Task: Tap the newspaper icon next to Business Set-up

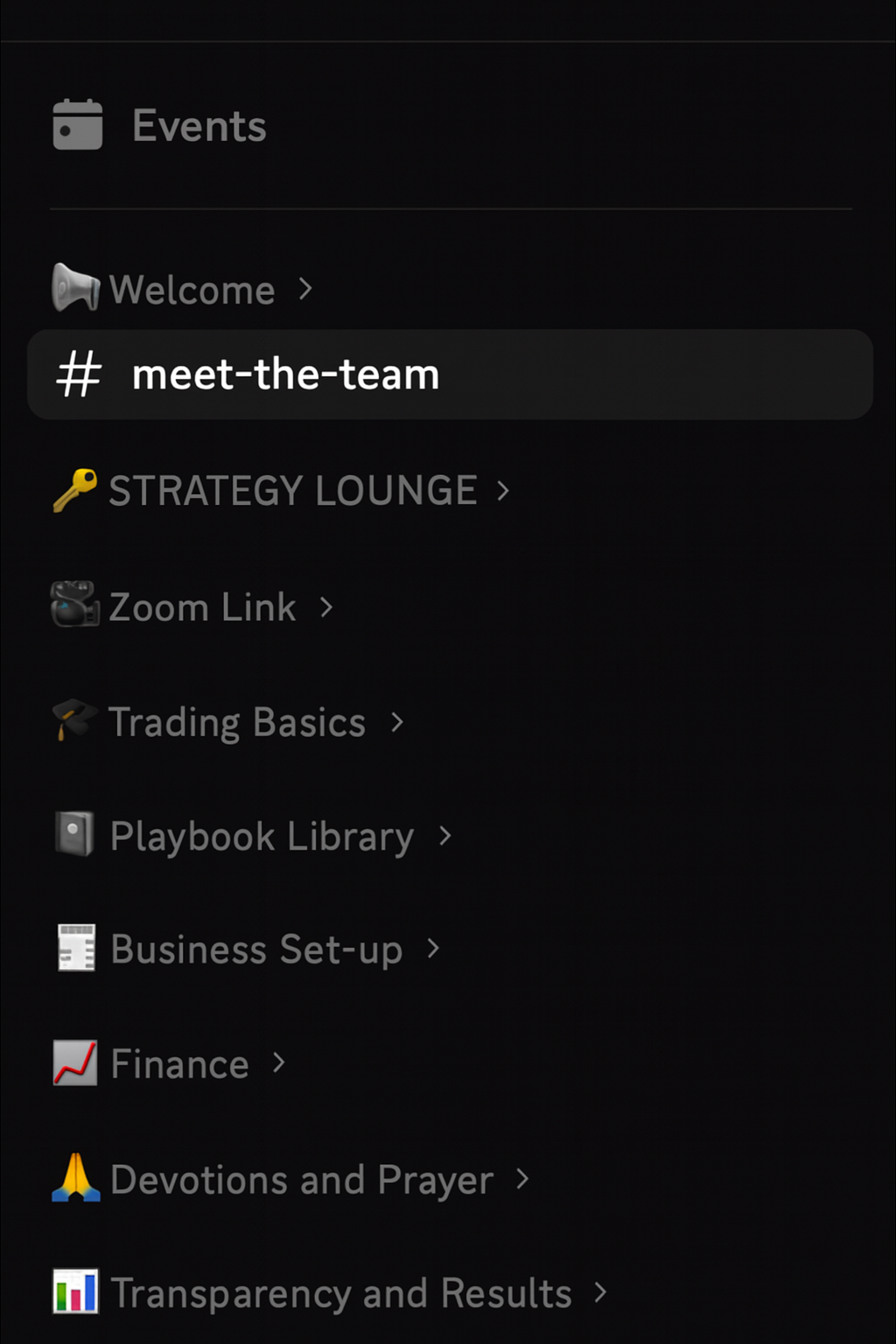Action: click(74, 948)
